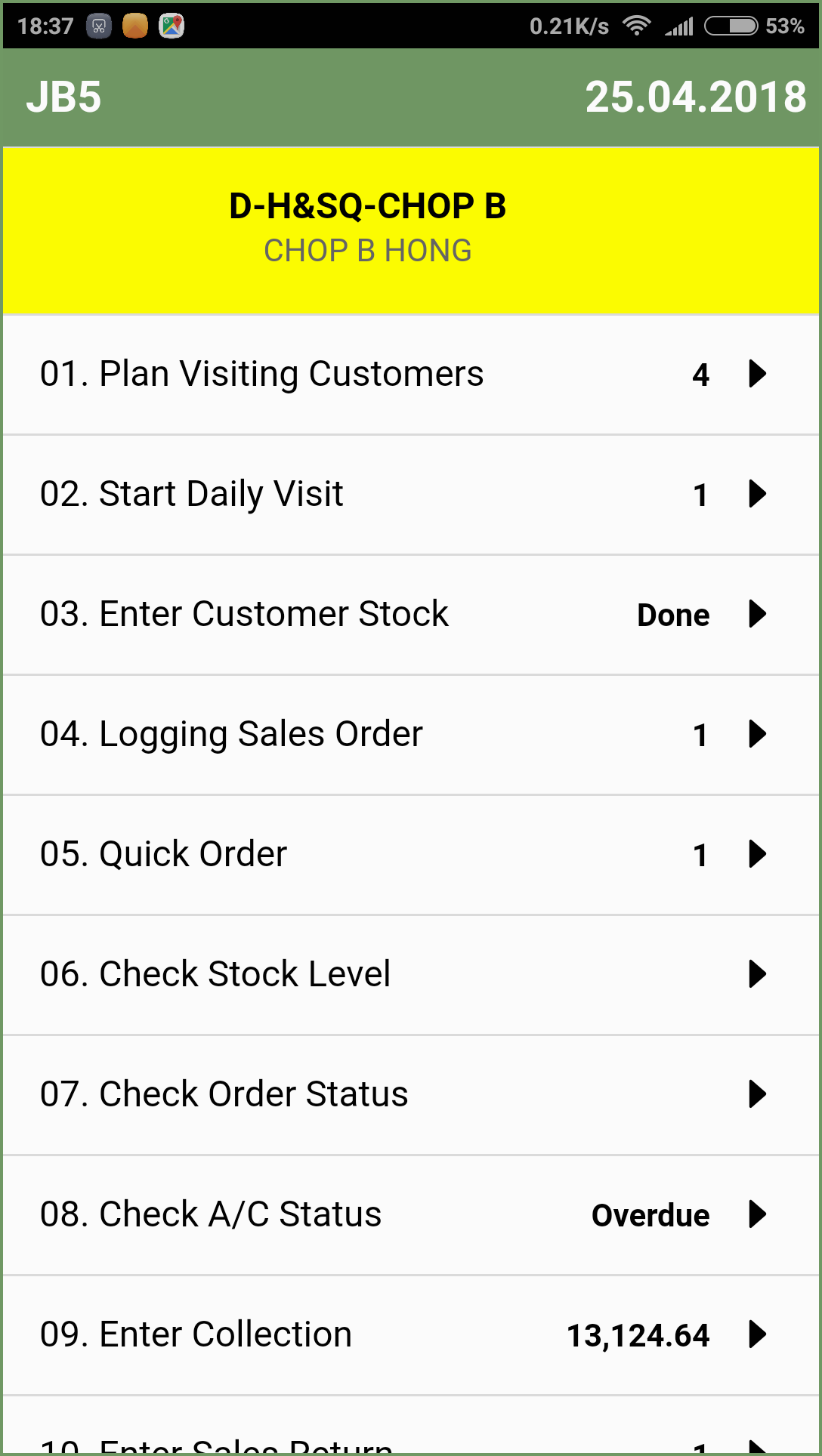Open Check A/C Status marked Overdue

(x=411, y=1215)
